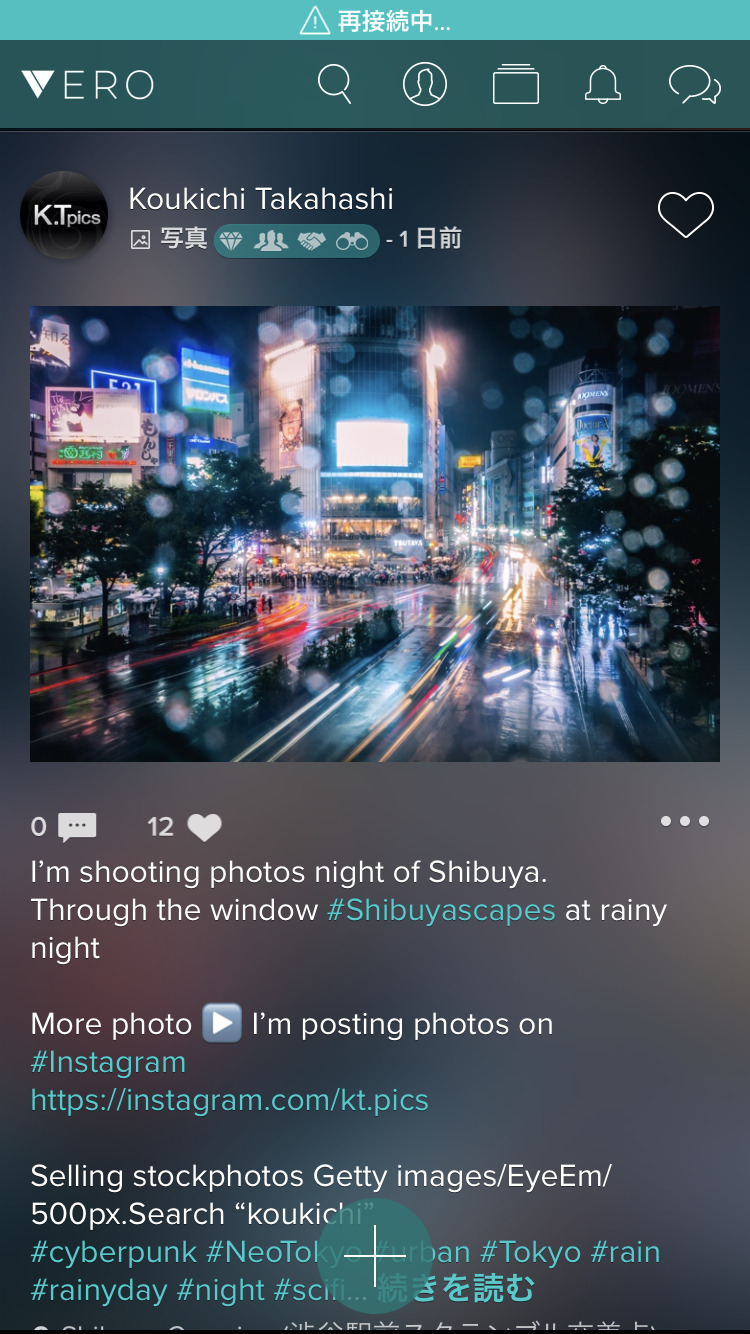The image size is (750, 1334).
Task: Open Koukichi Takahashi's profile avatar
Action: [x=64, y=215]
